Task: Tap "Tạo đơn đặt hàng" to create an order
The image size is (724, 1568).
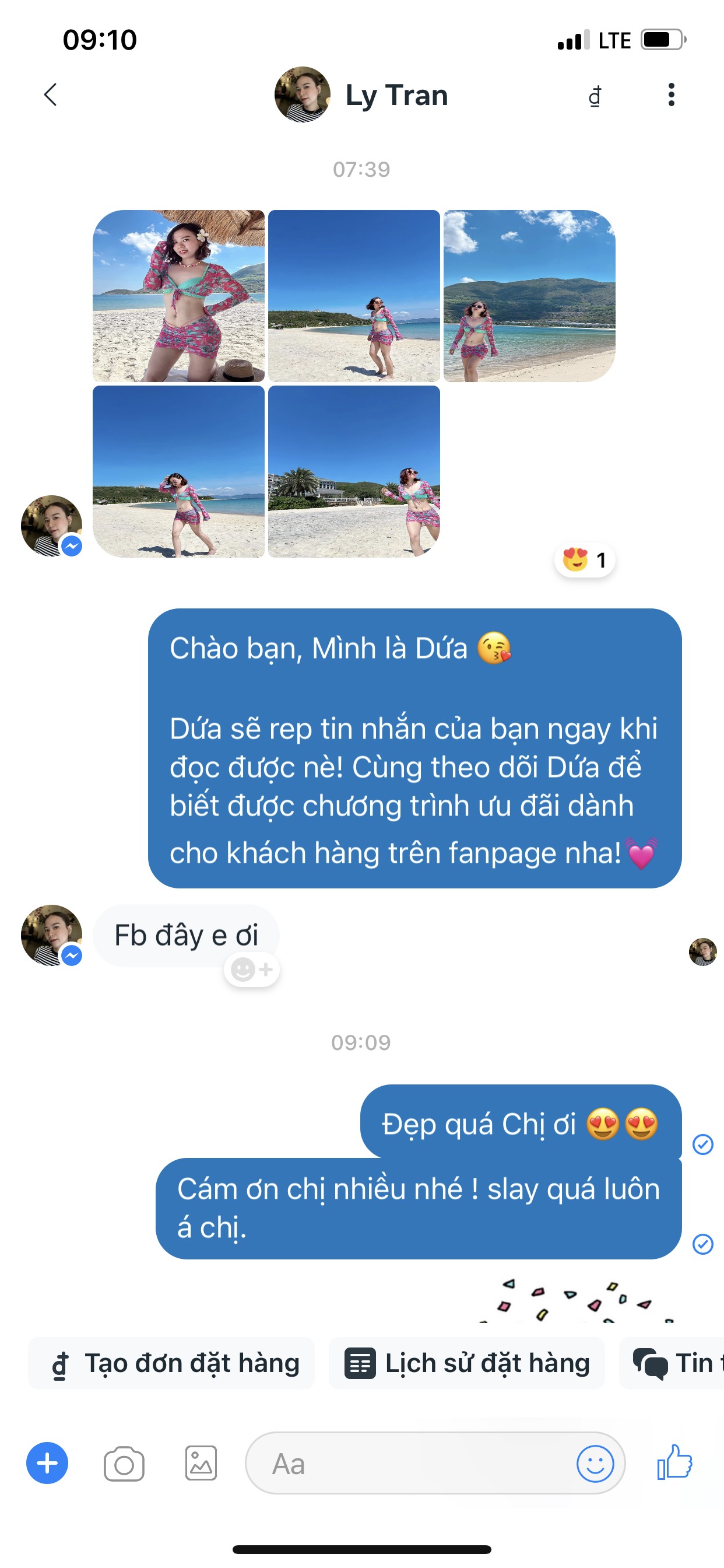Action: pos(172,1363)
